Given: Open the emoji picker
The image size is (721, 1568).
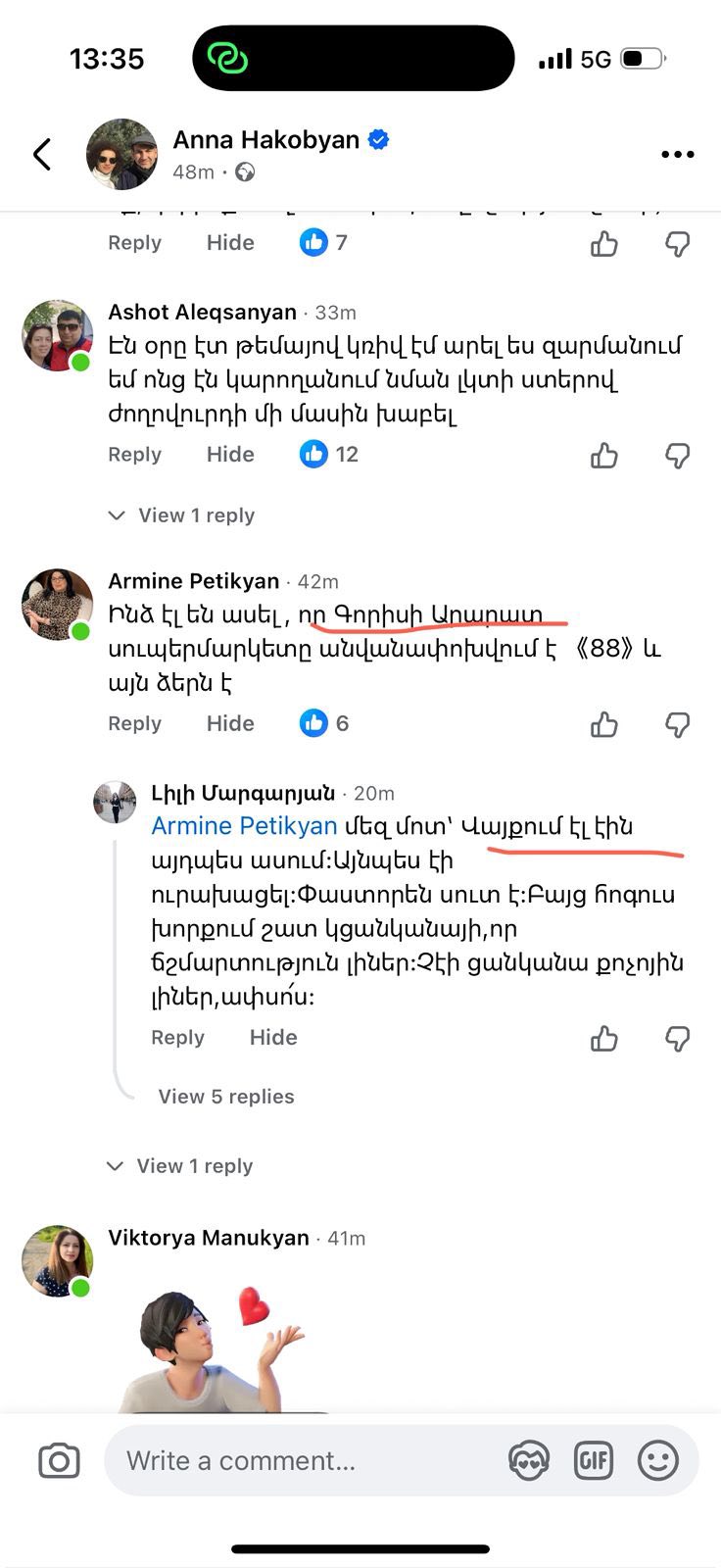Looking at the screenshot, I should [x=658, y=1461].
